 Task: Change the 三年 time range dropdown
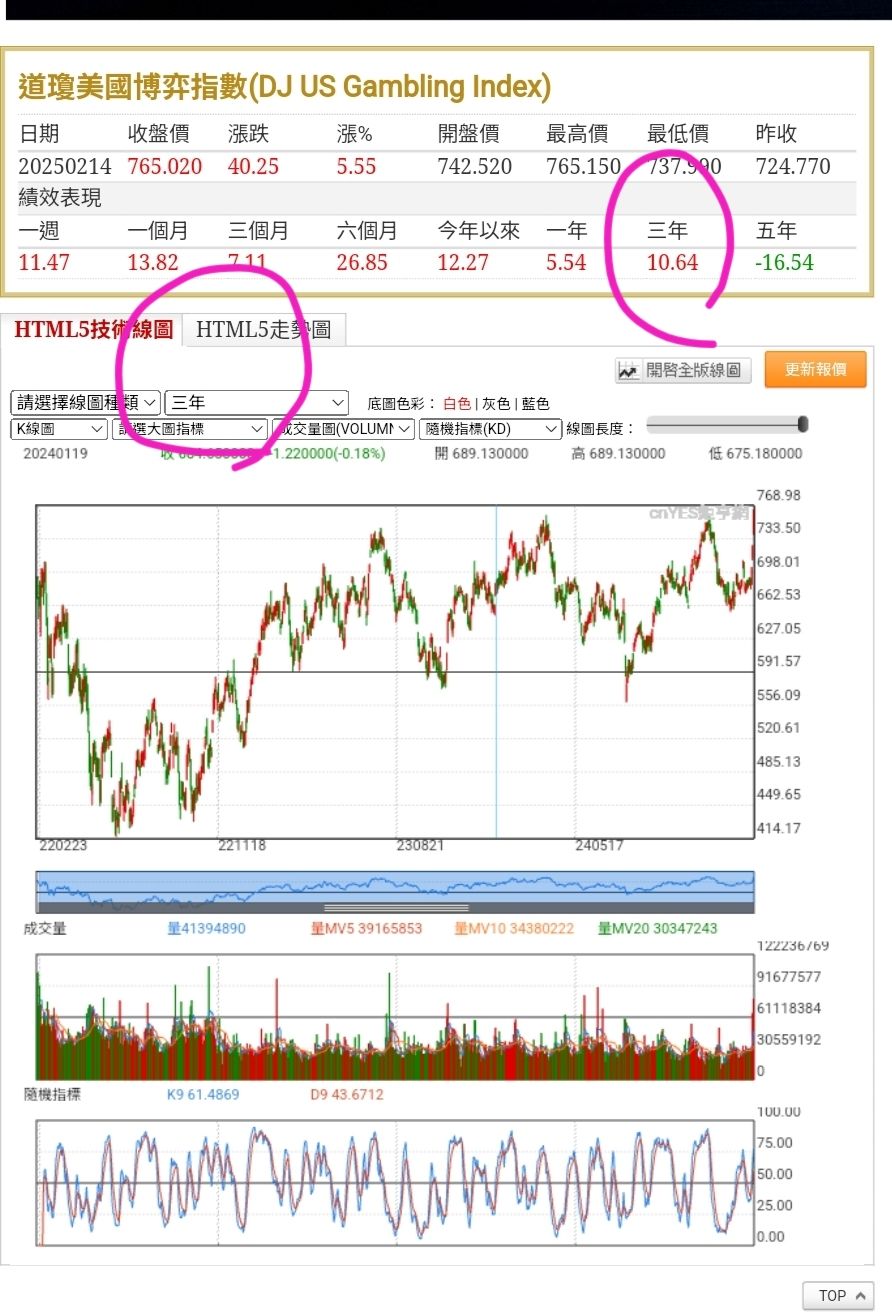[256, 403]
